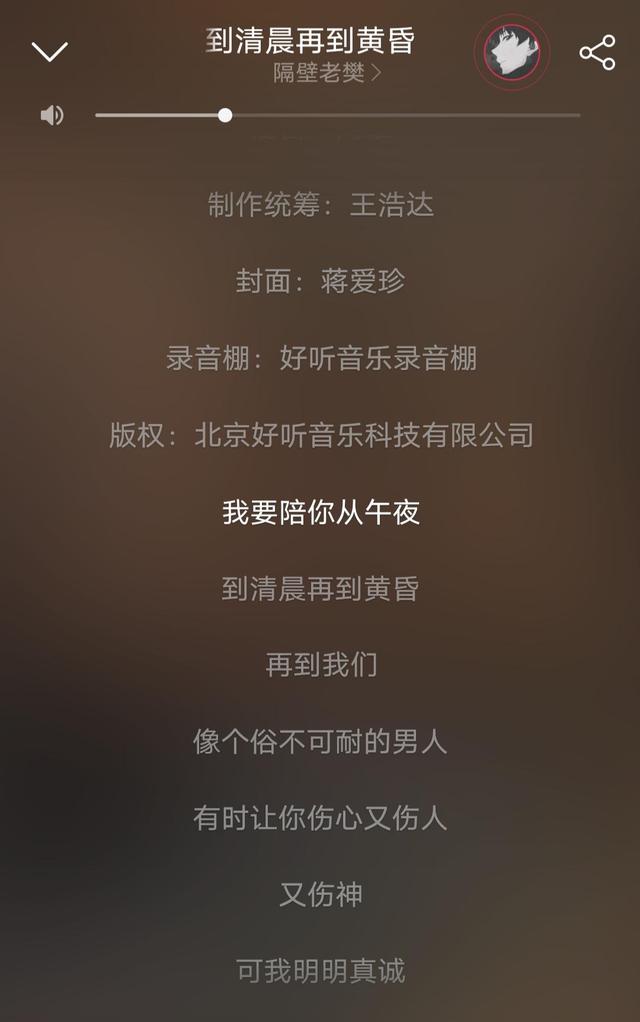
Task: Share this song
Action: coord(597,52)
